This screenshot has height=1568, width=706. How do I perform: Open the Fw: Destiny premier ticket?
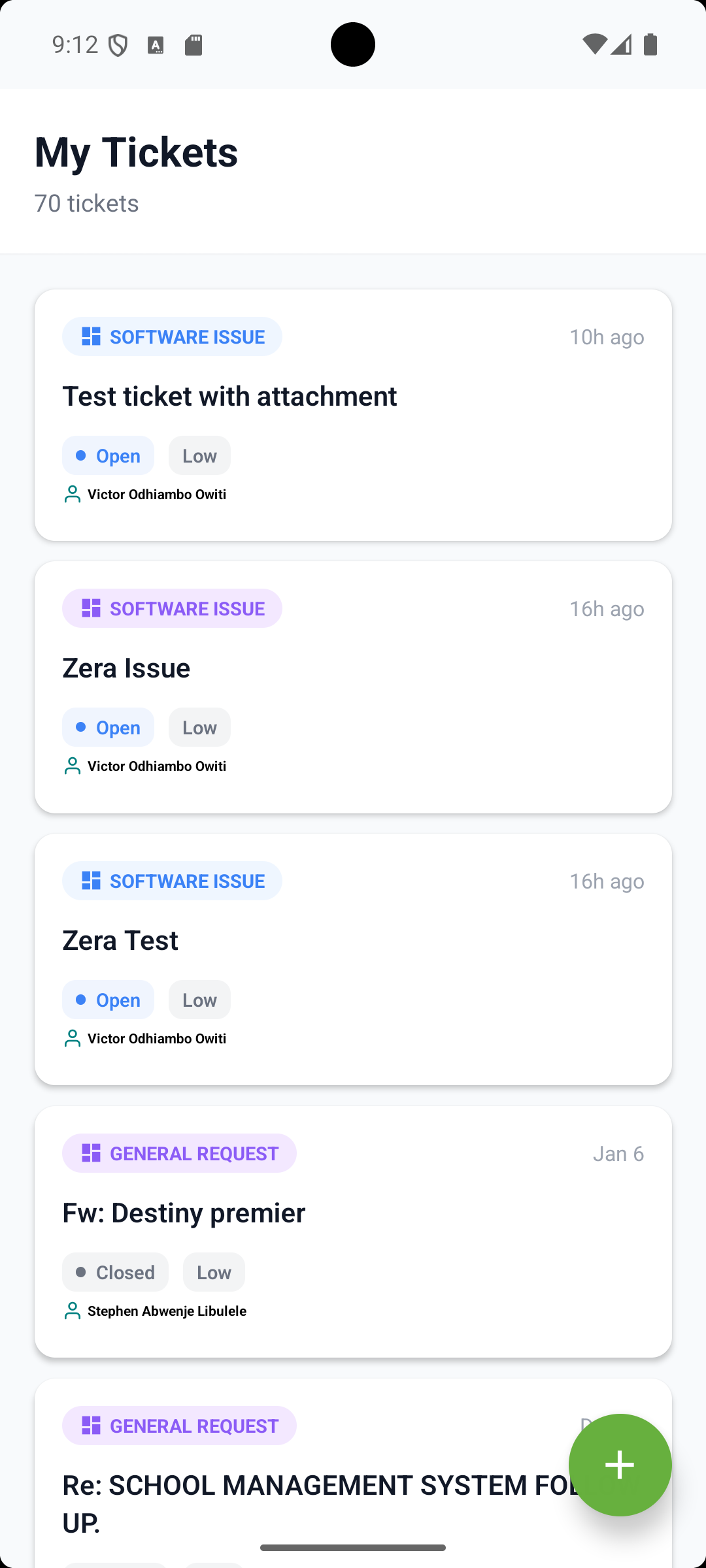[353, 1232]
